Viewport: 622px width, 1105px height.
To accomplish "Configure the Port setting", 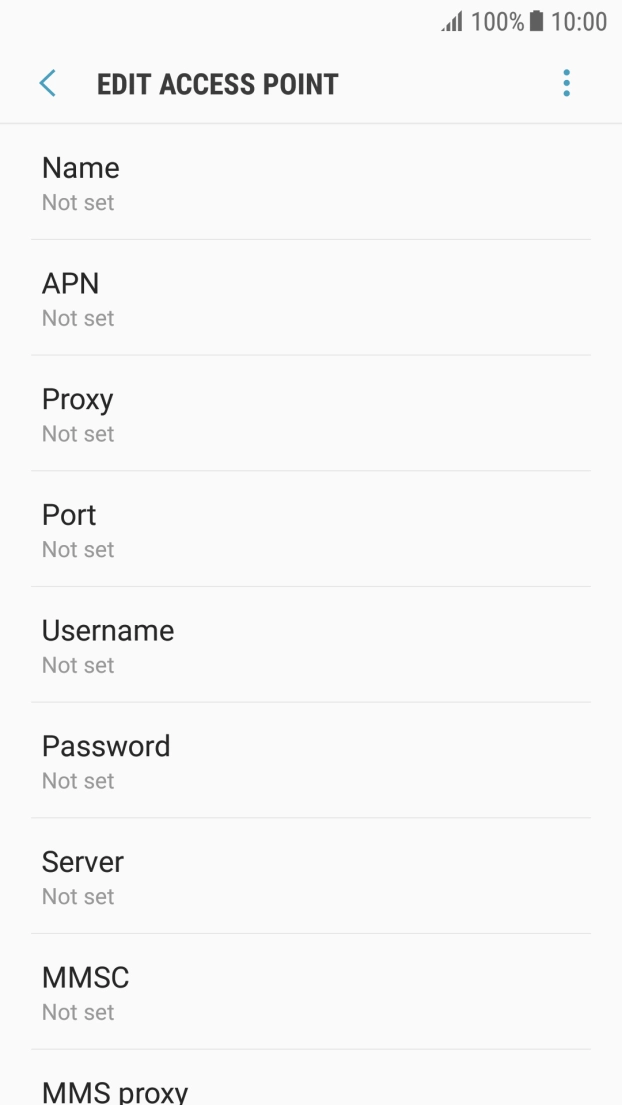I will pyautogui.click(x=311, y=529).
